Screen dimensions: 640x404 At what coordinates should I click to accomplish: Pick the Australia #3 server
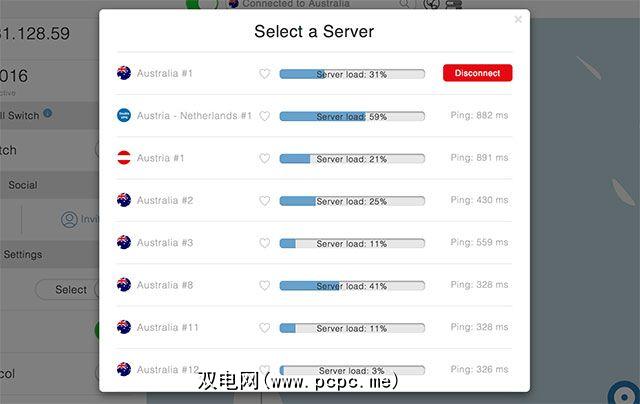click(164, 243)
